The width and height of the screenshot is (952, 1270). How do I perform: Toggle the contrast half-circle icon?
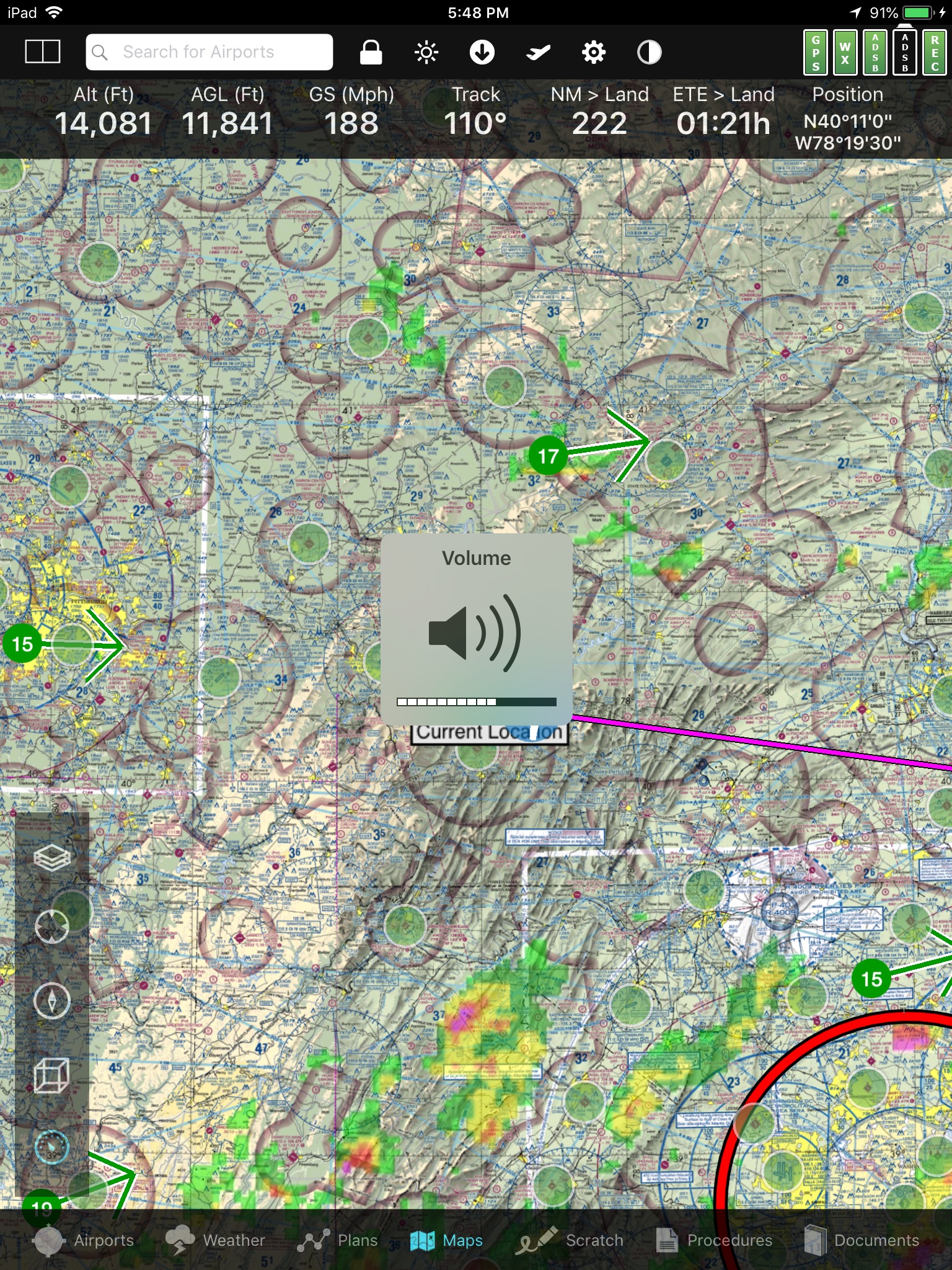point(649,52)
